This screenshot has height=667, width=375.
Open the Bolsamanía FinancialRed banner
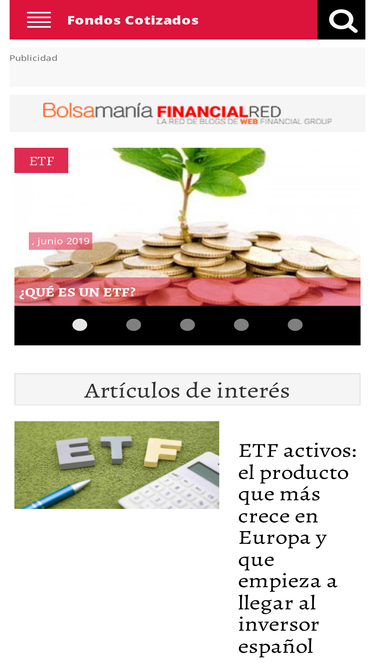[187, 113]
